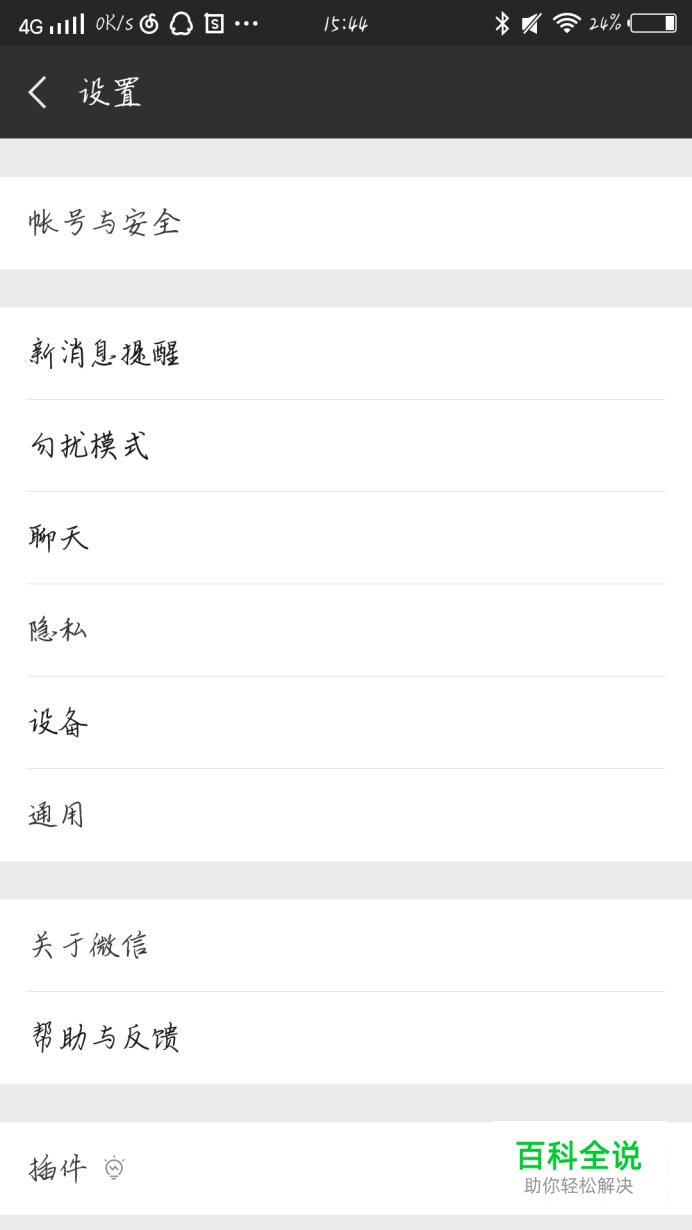Open 通用 settings
The image size is (692, 1230).
[346, 815]
